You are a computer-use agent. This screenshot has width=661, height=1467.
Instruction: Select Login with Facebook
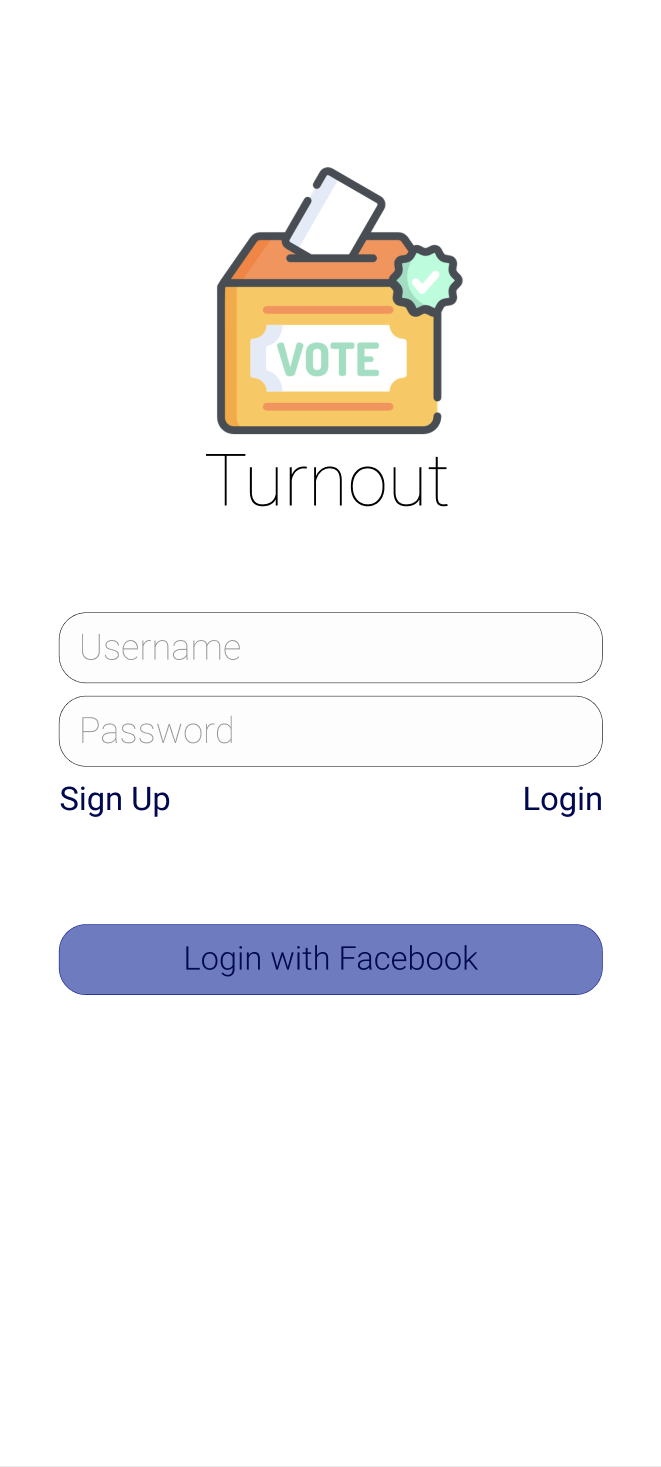330,959
